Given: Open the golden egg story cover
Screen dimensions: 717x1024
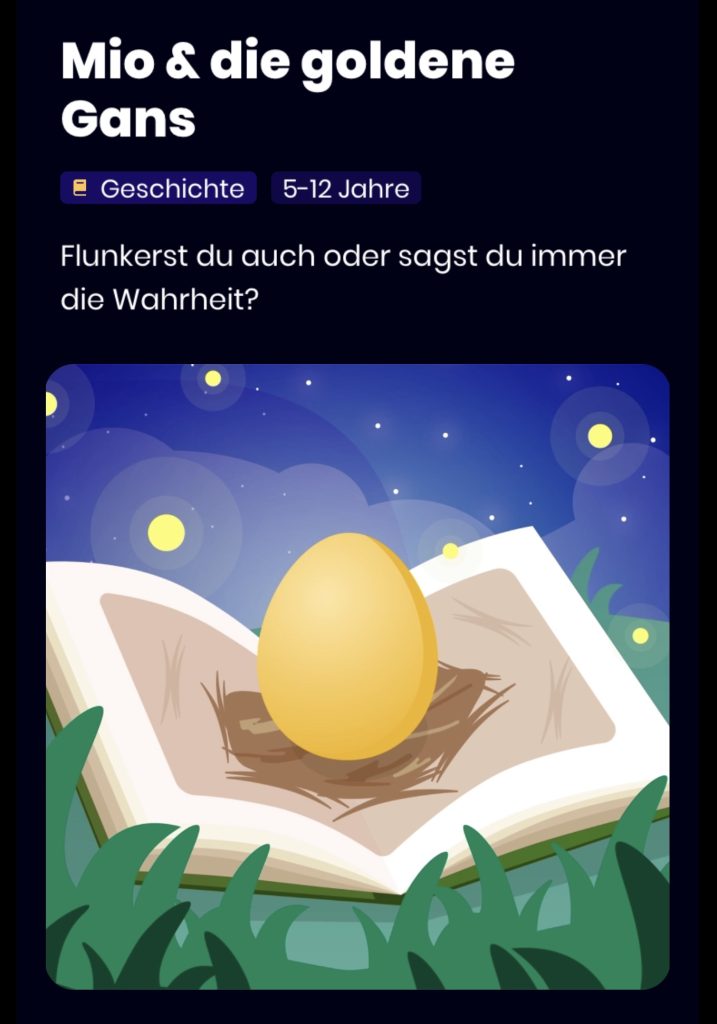Looking at the screenshot, I should point(357,676).
